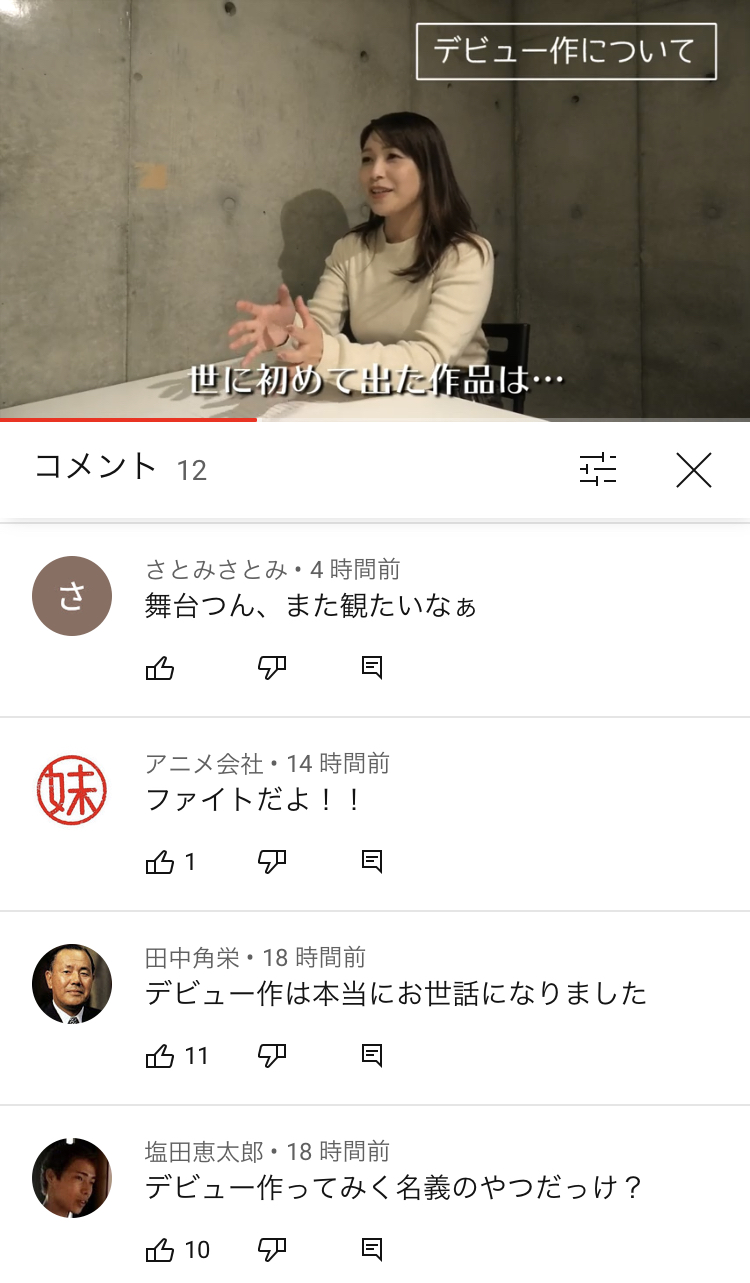Reply to アニメ会社's comment

point(372,862)
